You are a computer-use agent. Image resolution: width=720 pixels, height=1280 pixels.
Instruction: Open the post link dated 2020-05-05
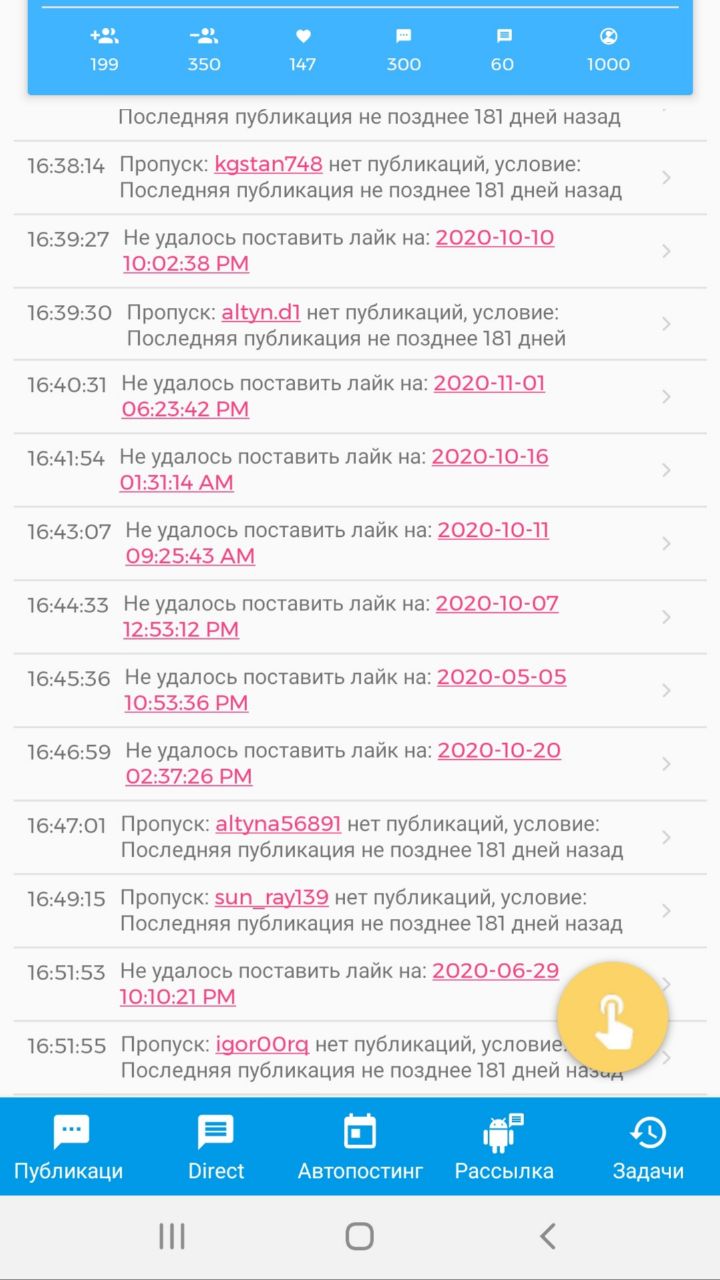click(x=502, y=677)
